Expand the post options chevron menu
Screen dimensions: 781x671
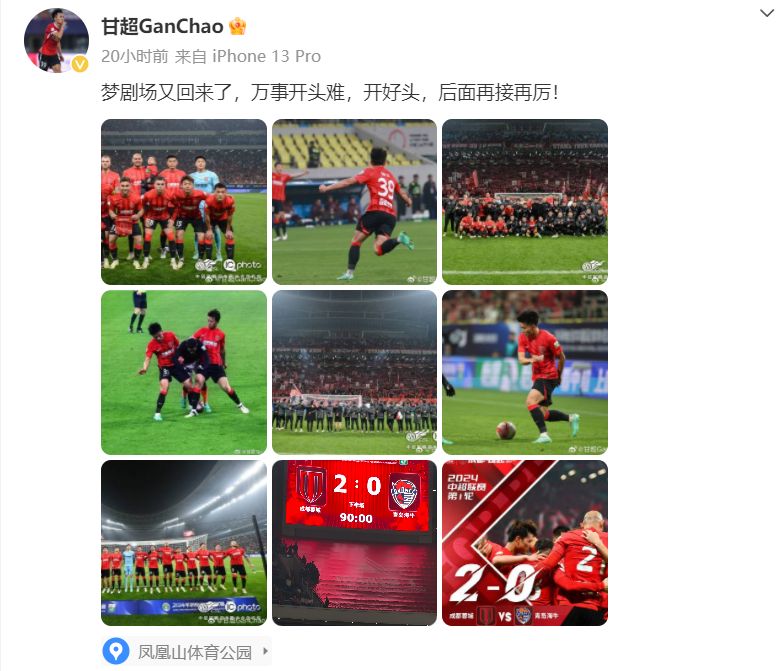coord(767,11)
